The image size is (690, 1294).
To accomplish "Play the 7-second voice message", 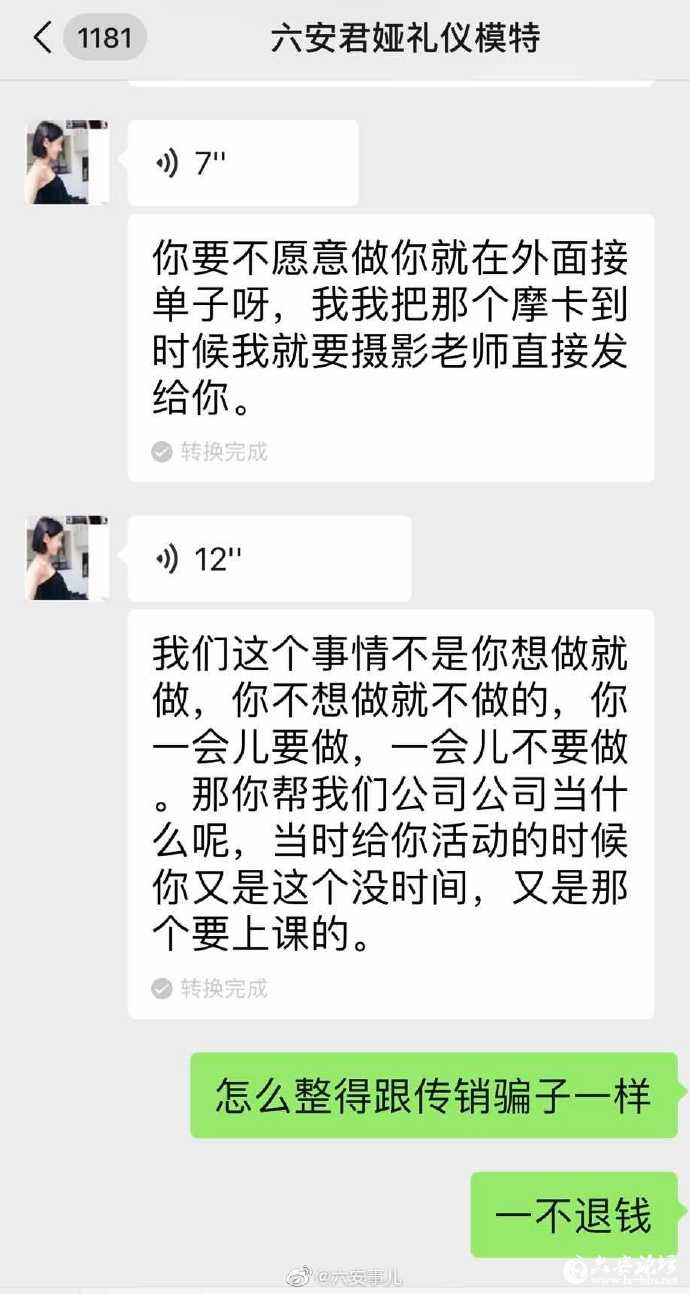I will (x=242, y=163).
